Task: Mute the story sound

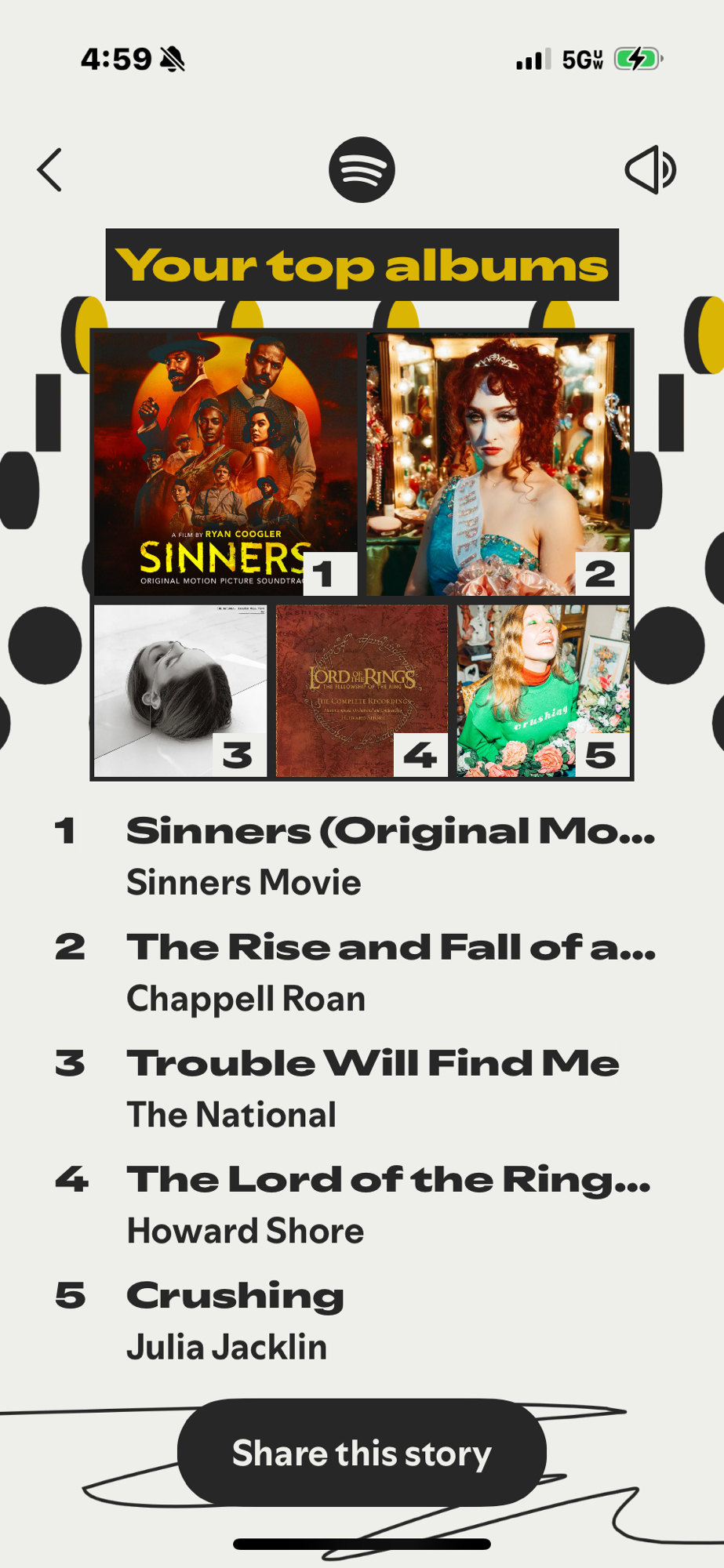Action: (649, 170)
